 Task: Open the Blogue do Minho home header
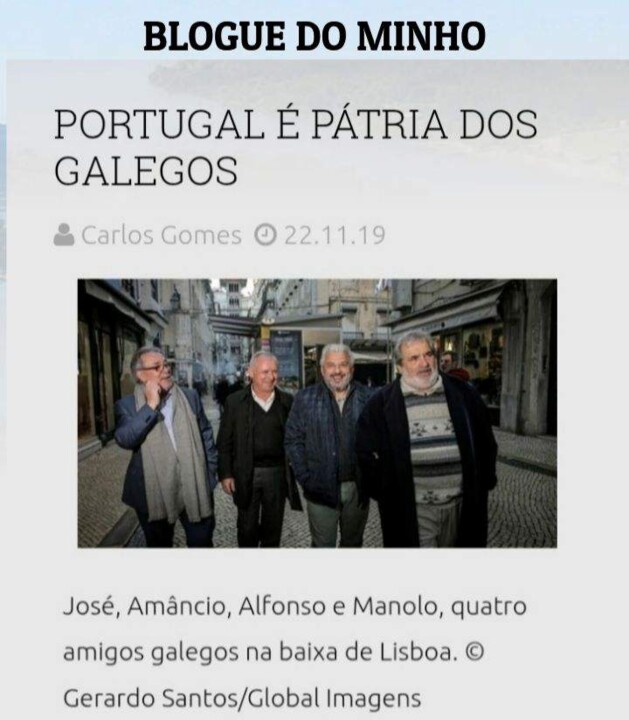[x=314, y=36]
